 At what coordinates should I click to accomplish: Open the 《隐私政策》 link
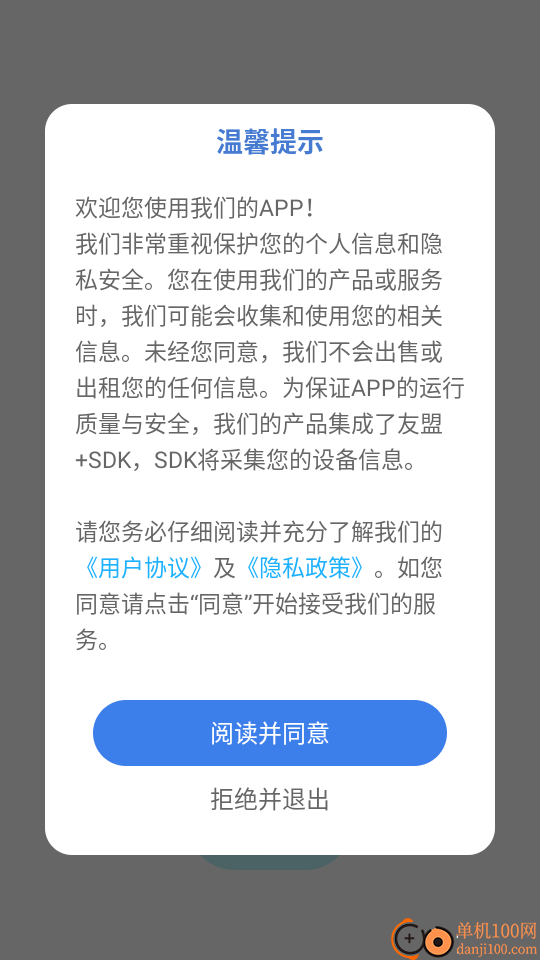(306, 569)
